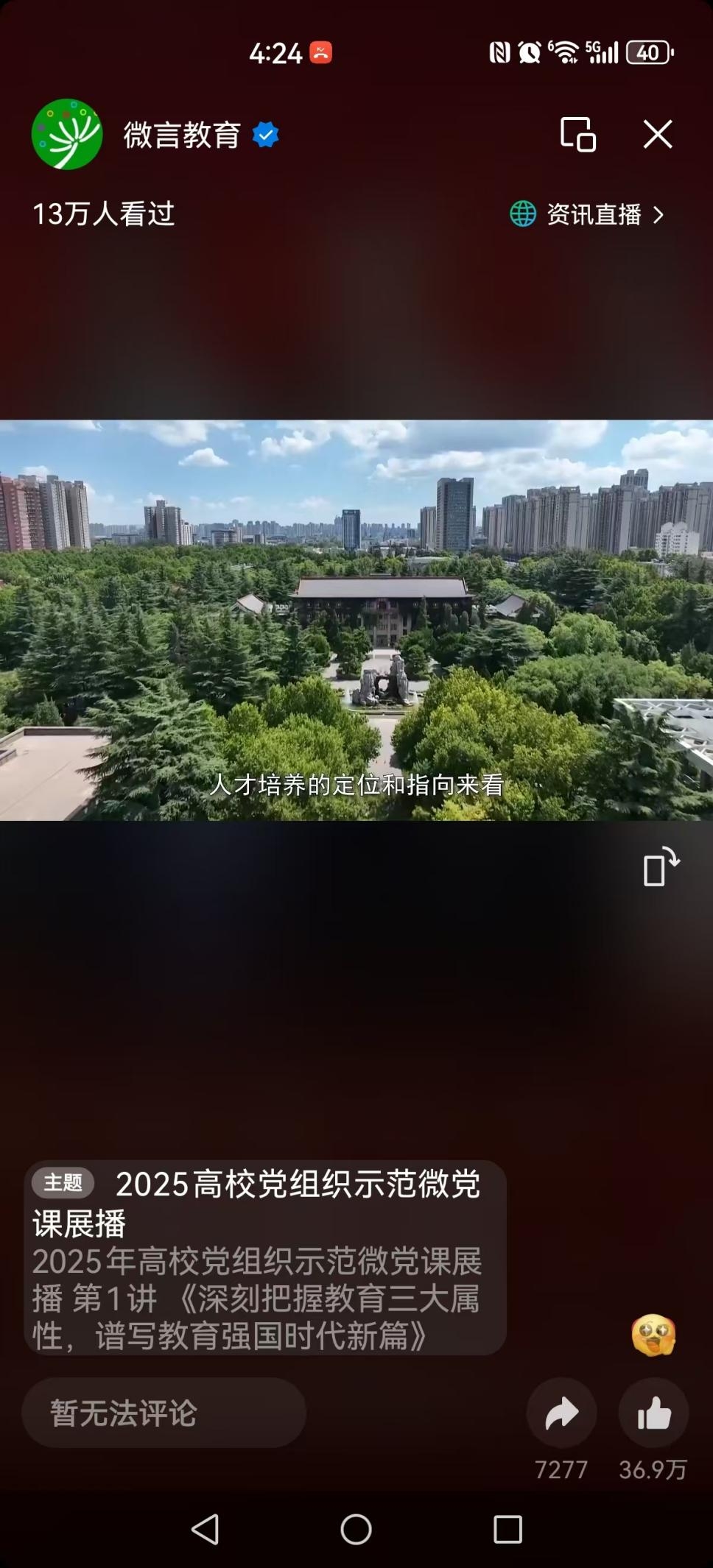Close the live stream
713x1568 pixels.
click(657, 135)
